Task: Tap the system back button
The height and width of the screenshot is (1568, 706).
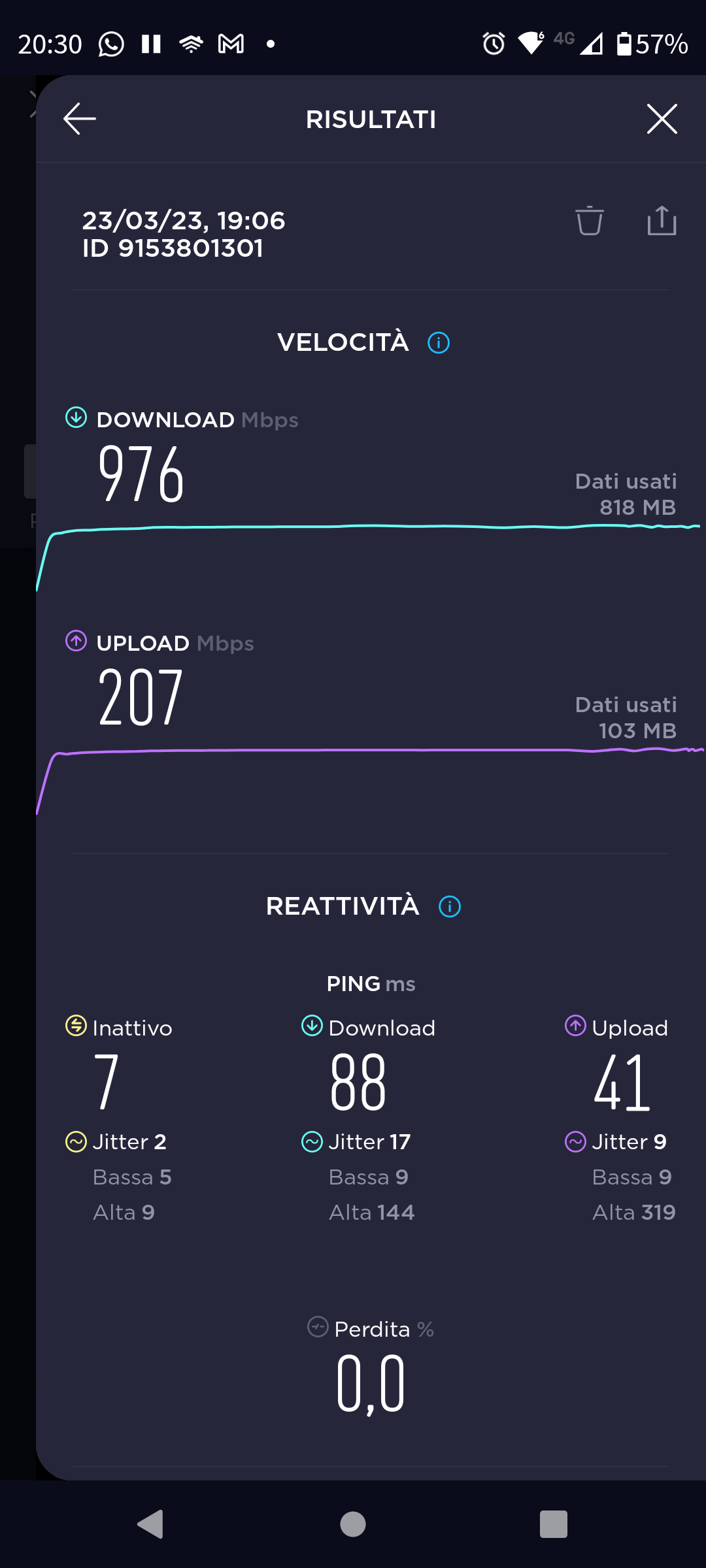Action: [x=151, y=1524]
